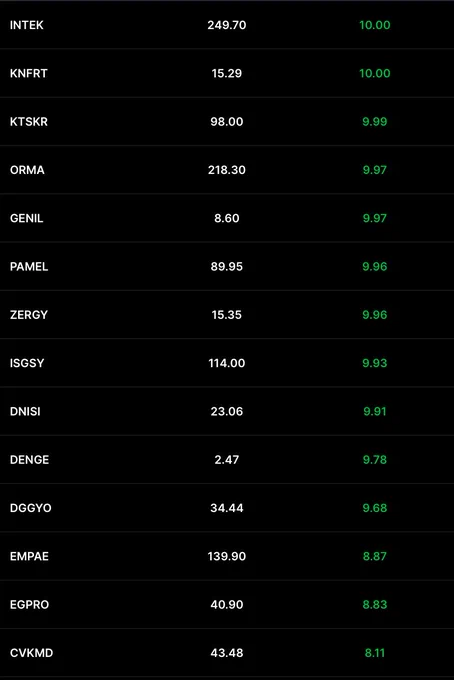Open the CVKMD stock row
The width and height of the screenshot is (454, 680).
227,653
